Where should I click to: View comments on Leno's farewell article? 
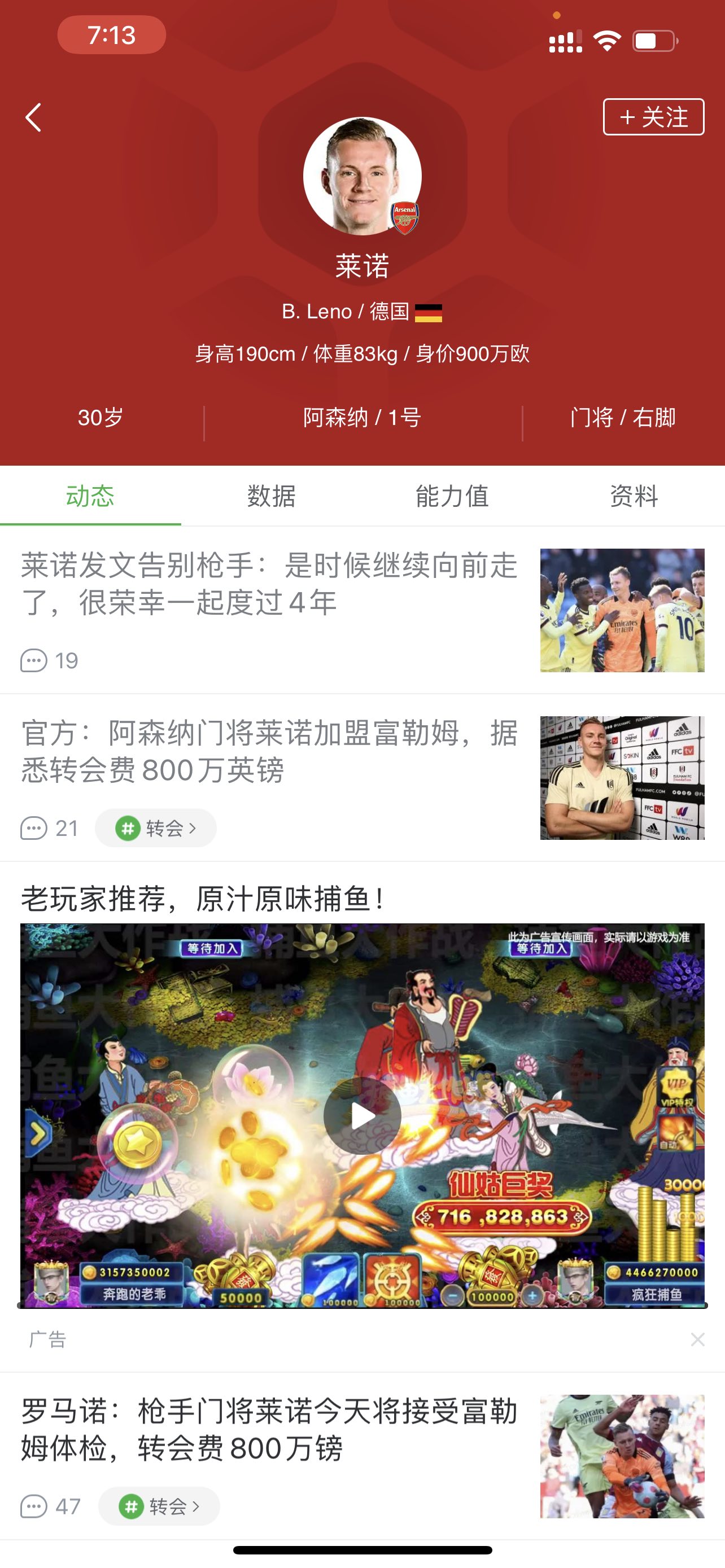(x=49, y=660)
